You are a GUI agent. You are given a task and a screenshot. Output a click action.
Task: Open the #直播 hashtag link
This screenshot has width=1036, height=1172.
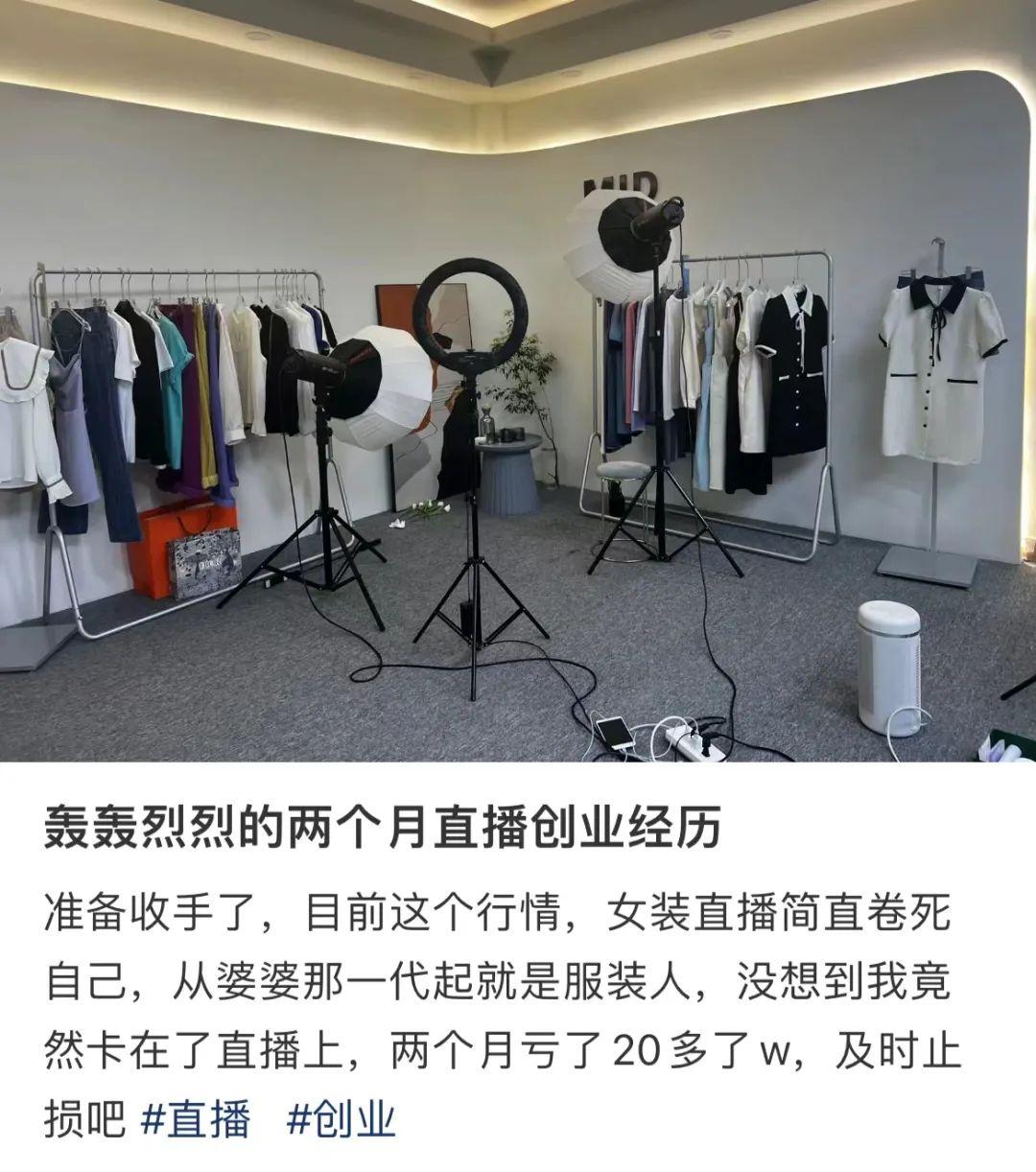pos(195,1119)
